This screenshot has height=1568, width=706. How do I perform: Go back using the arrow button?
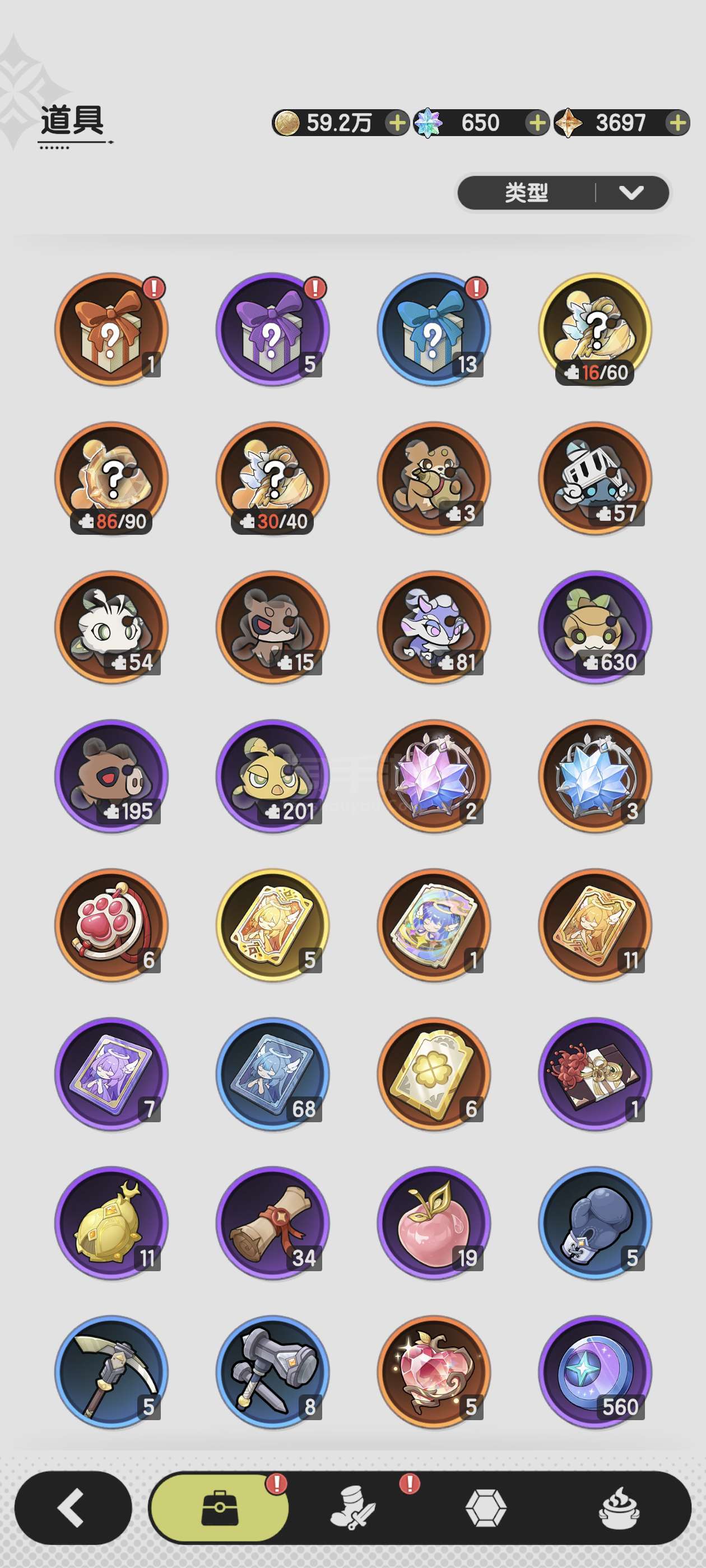[x=72, y=1507]
